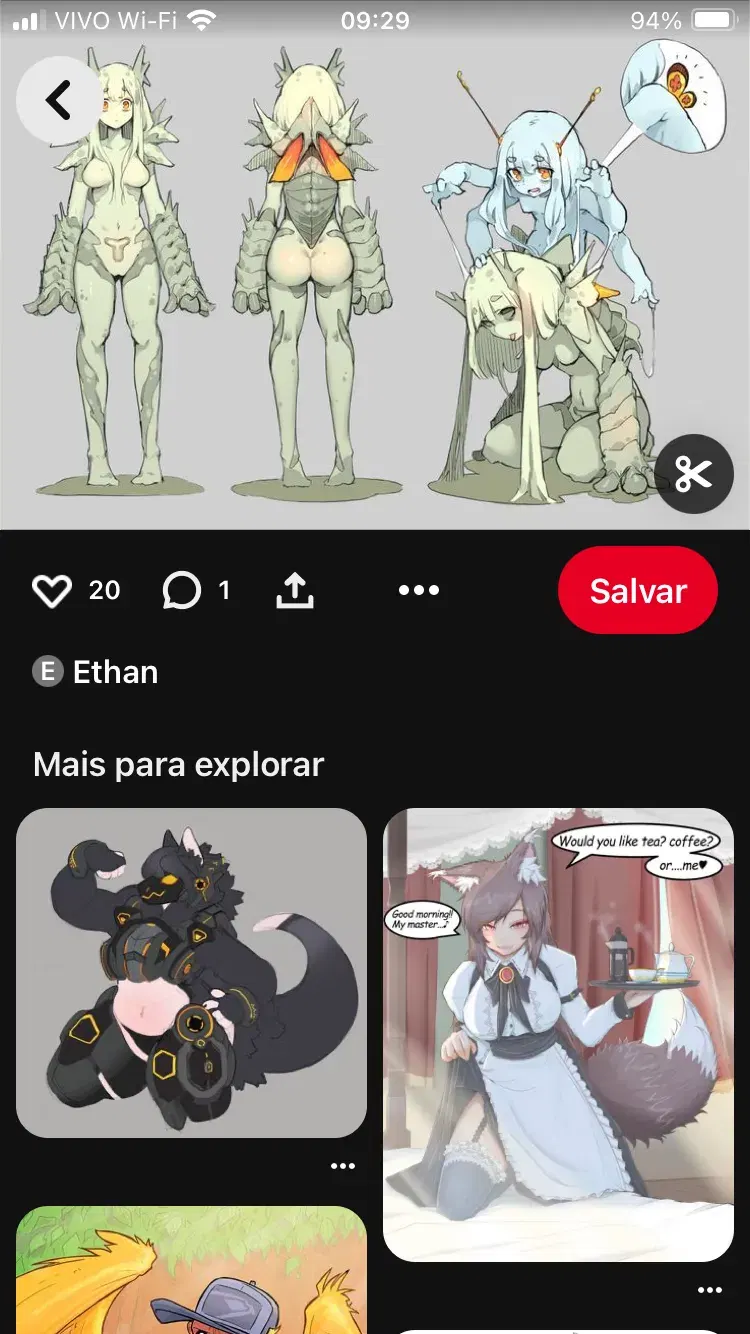Go back using the arrow button
The image size is (750, 1334).
point(58,99)
